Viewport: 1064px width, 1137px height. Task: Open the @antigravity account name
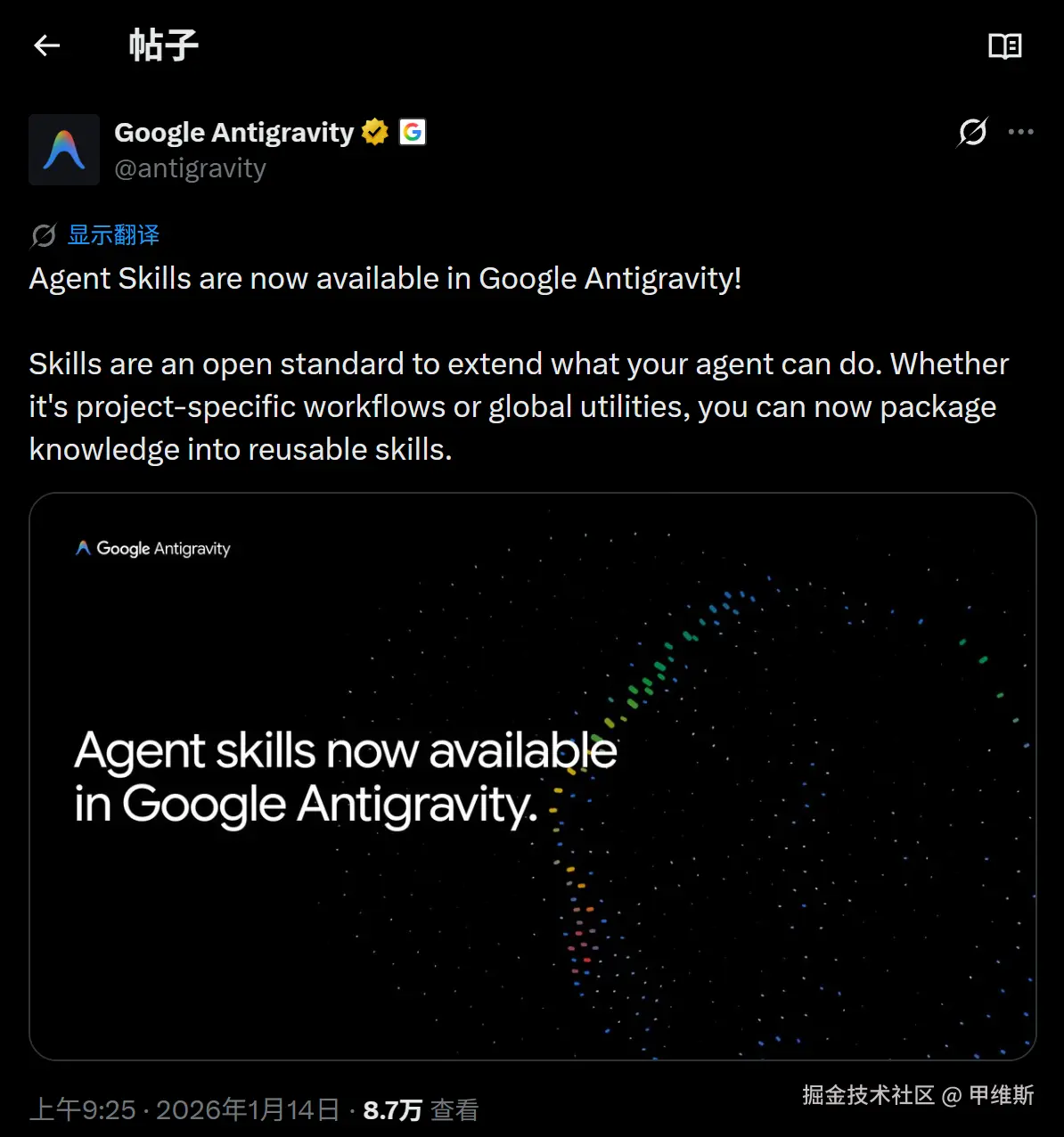190,168
